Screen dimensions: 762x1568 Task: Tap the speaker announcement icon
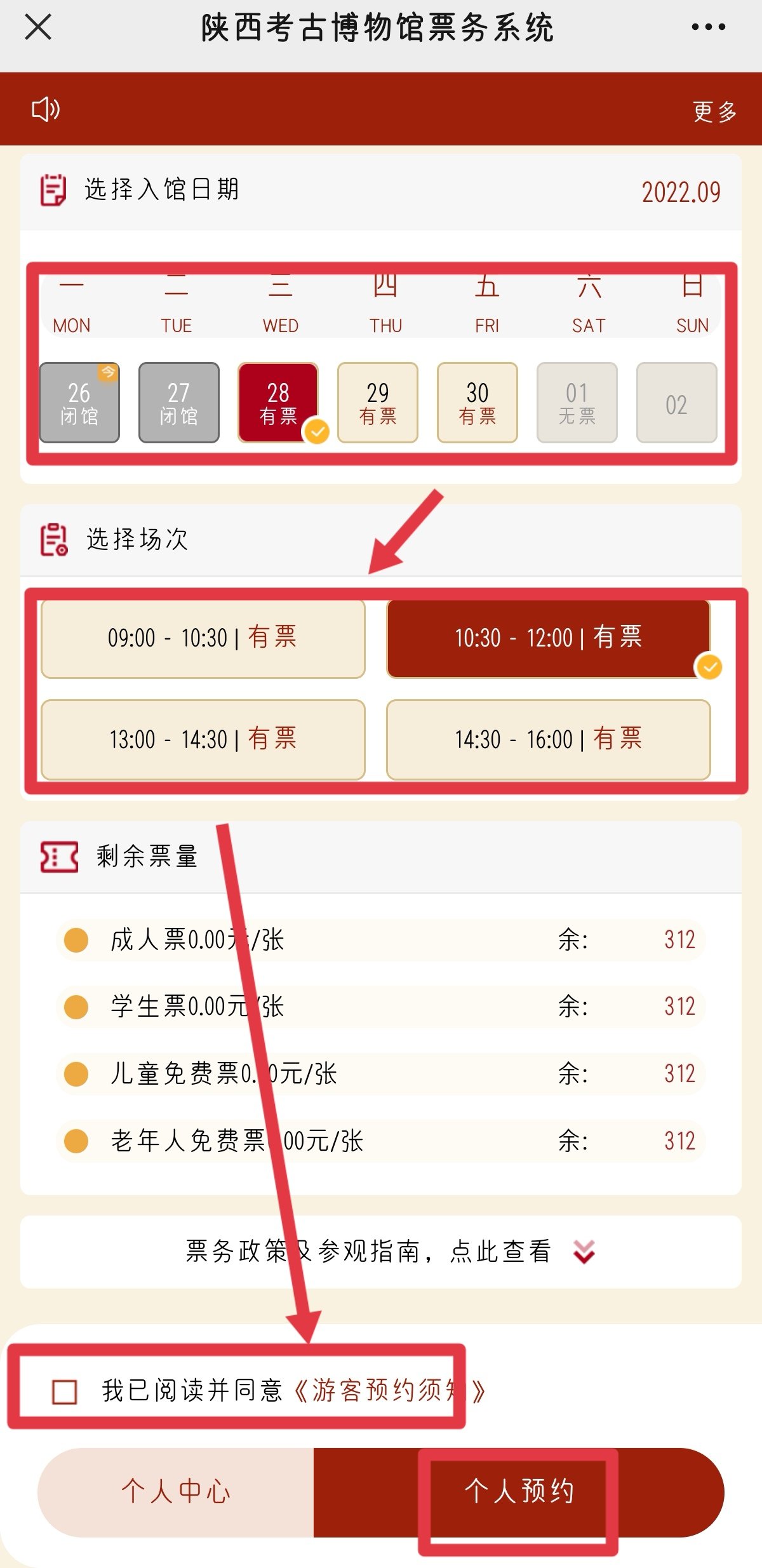point(46,109)
